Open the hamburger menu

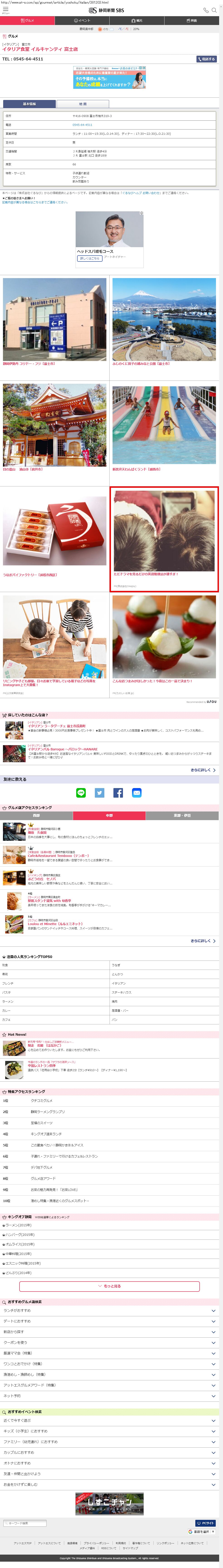(5, 10)
